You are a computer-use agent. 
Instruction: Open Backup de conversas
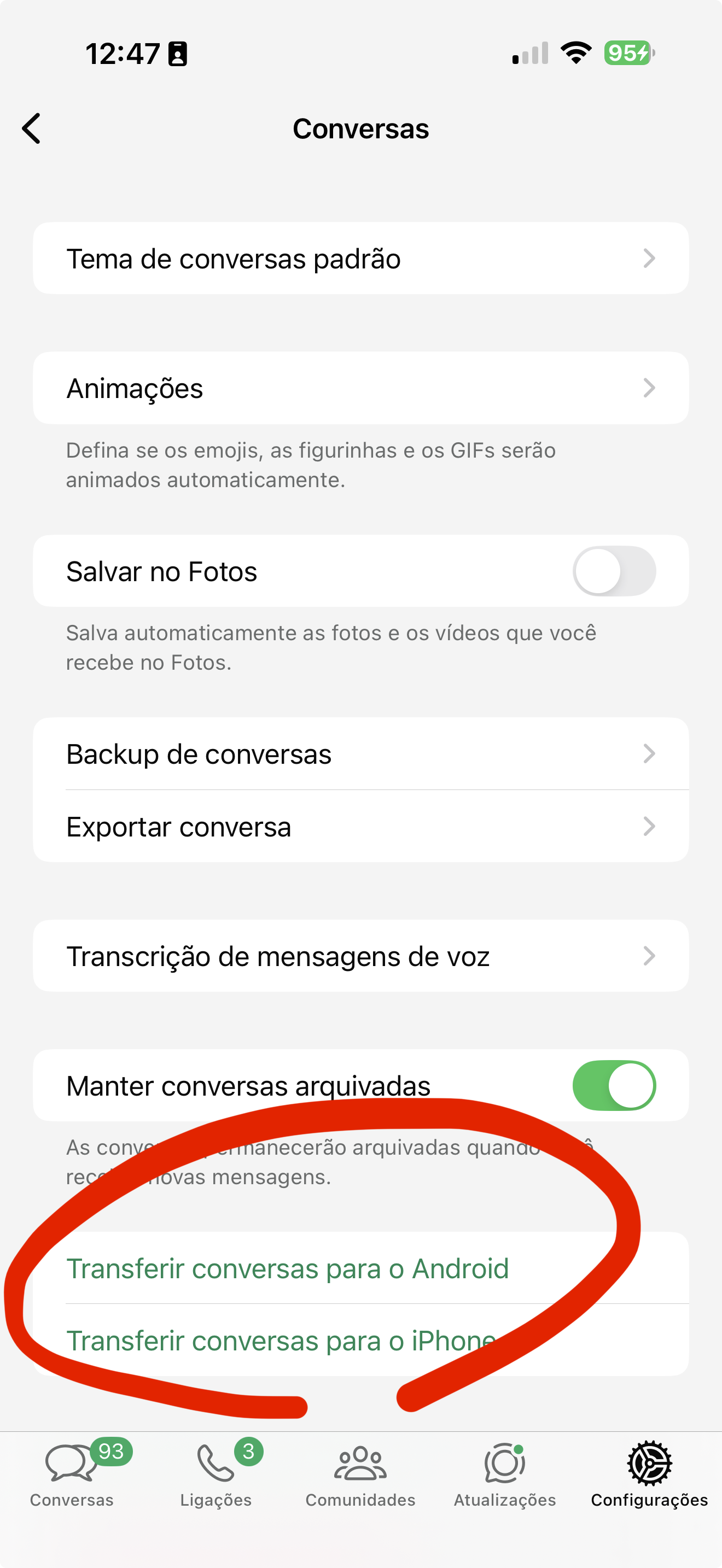point(360,753)
